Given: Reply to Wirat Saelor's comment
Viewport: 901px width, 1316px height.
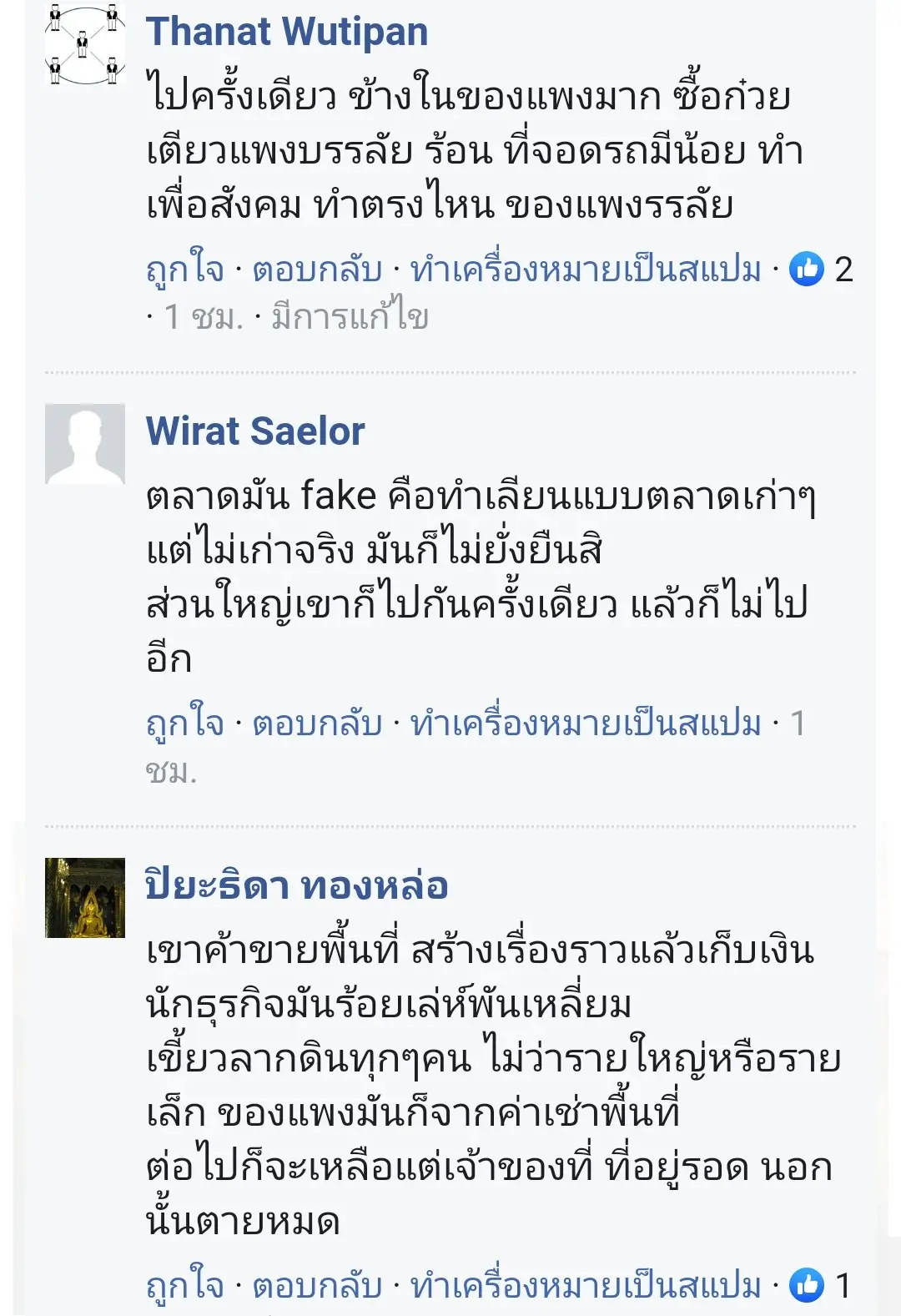Looking at the screenshot, I should click(x=317, y=724).
